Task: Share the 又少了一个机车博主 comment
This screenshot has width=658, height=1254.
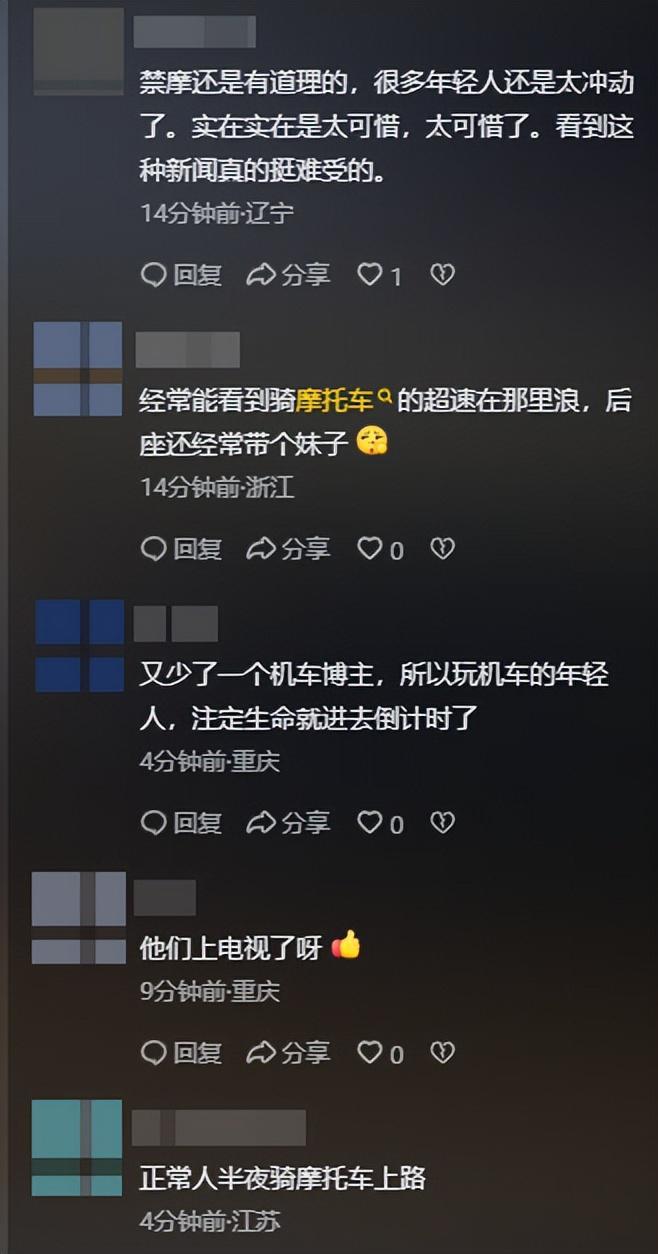Action: pyautogui.click(x=288, y=823)
